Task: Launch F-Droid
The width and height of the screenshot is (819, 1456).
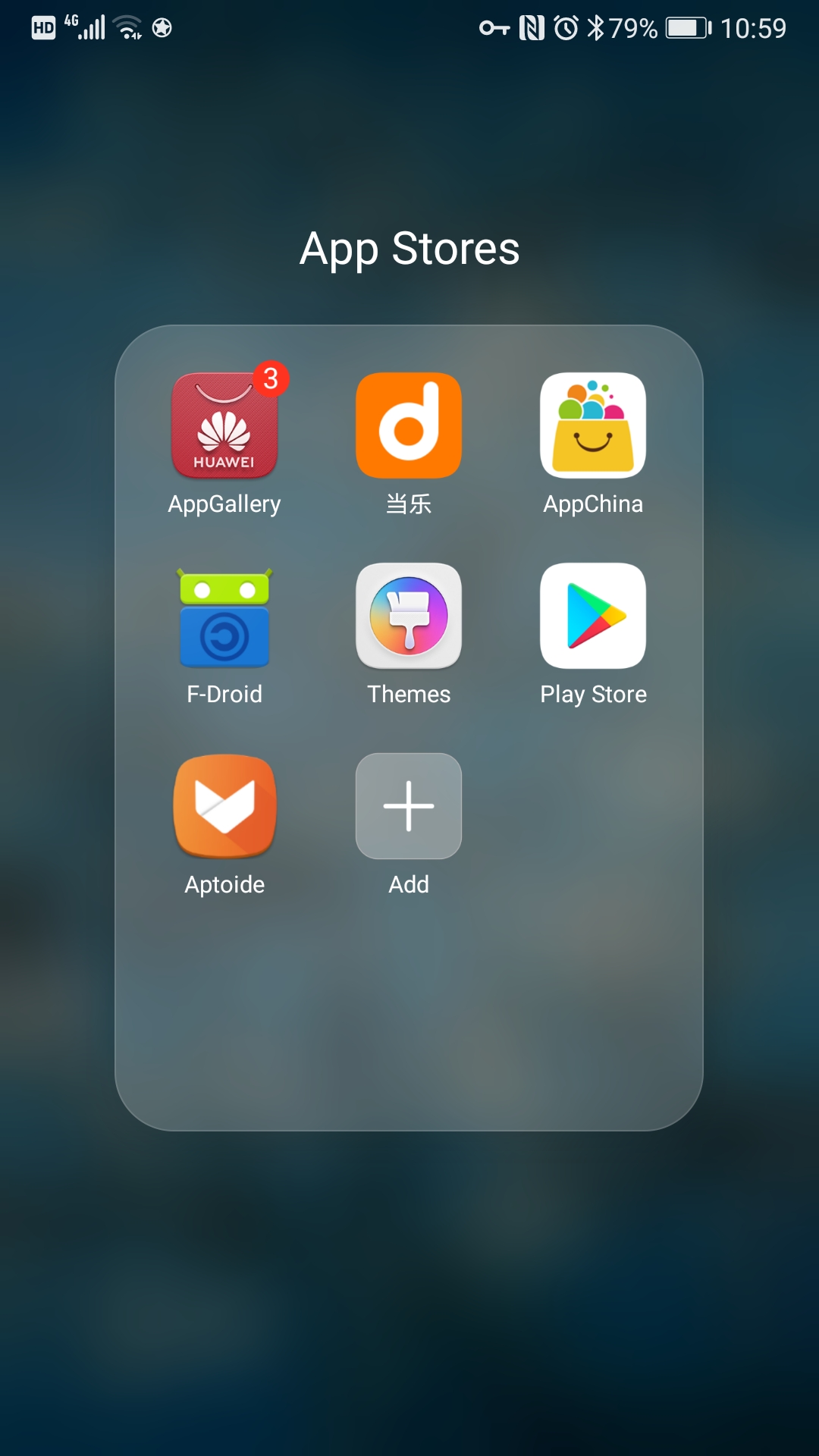Action: 224,617
